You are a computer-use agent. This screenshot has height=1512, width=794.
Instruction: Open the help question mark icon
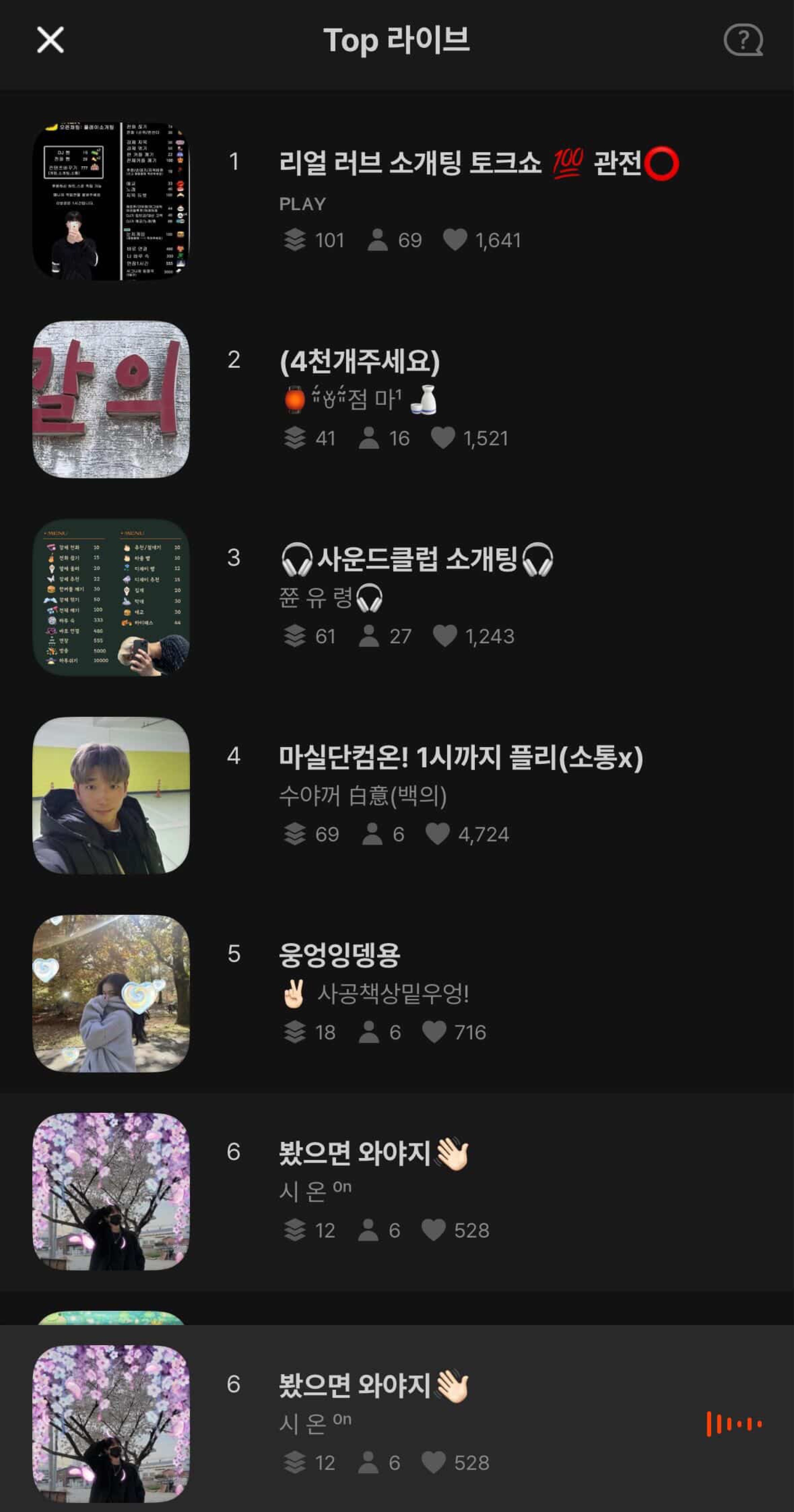click(742, 40)
